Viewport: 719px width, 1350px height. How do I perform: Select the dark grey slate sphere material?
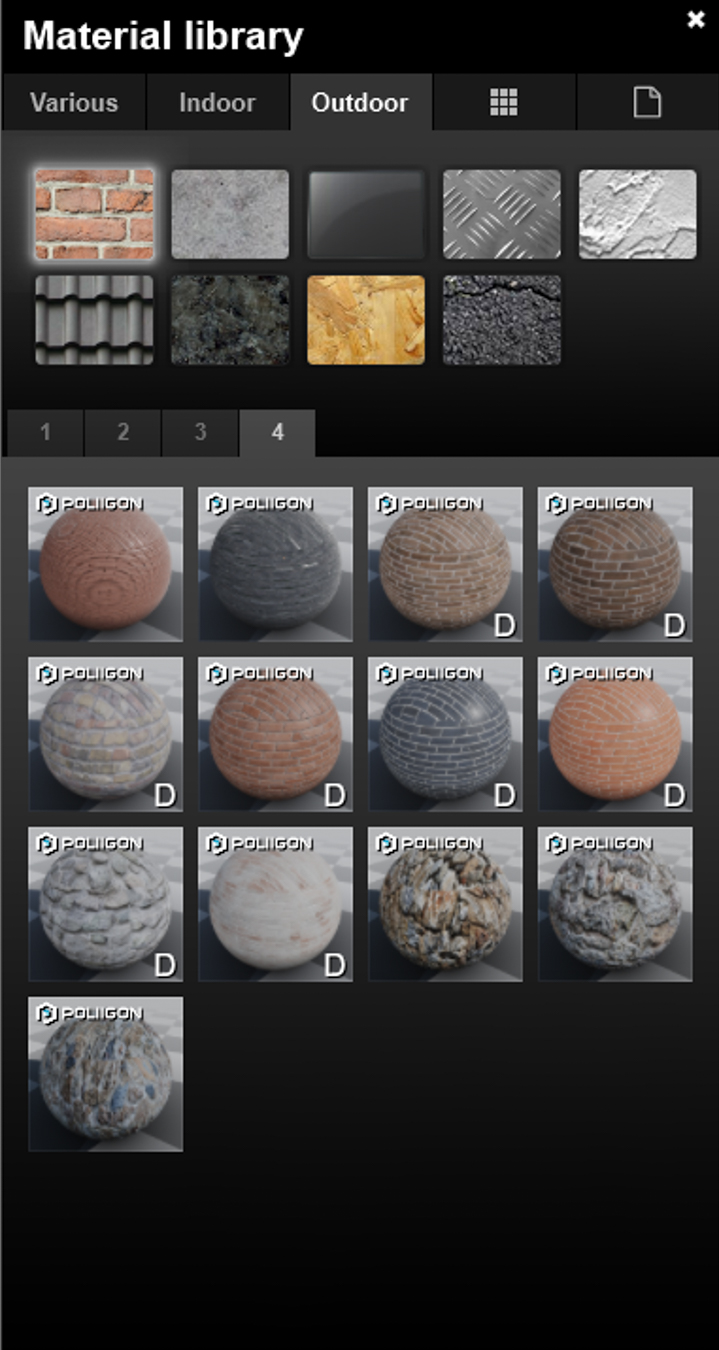275,564
